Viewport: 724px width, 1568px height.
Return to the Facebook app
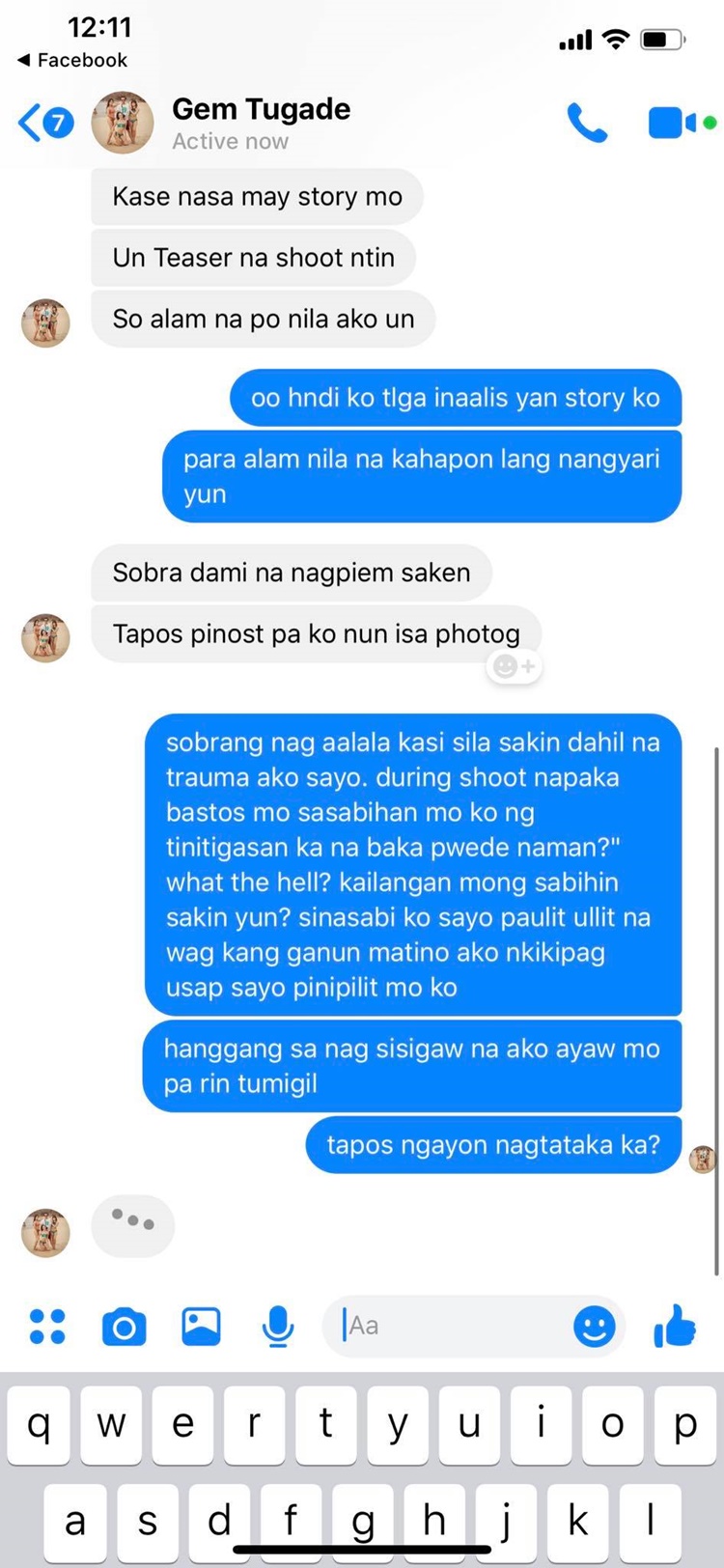pos(72,60)
